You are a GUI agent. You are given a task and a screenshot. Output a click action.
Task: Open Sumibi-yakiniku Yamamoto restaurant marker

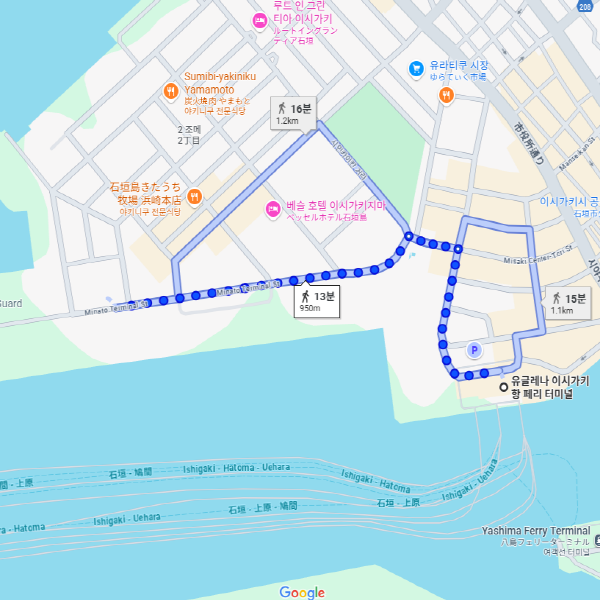coord(169,92)
